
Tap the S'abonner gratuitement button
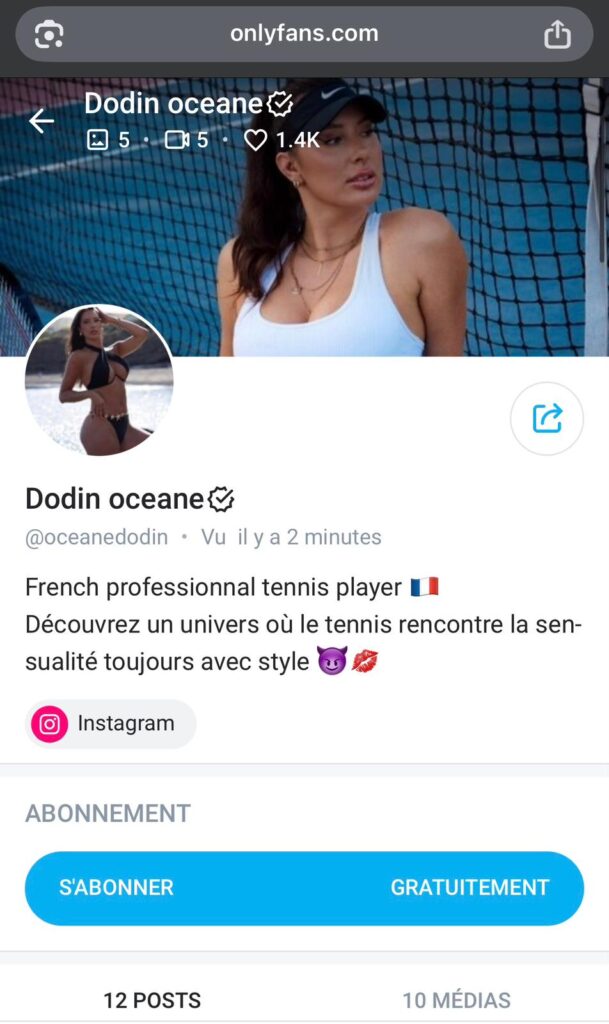click(304, 888)
